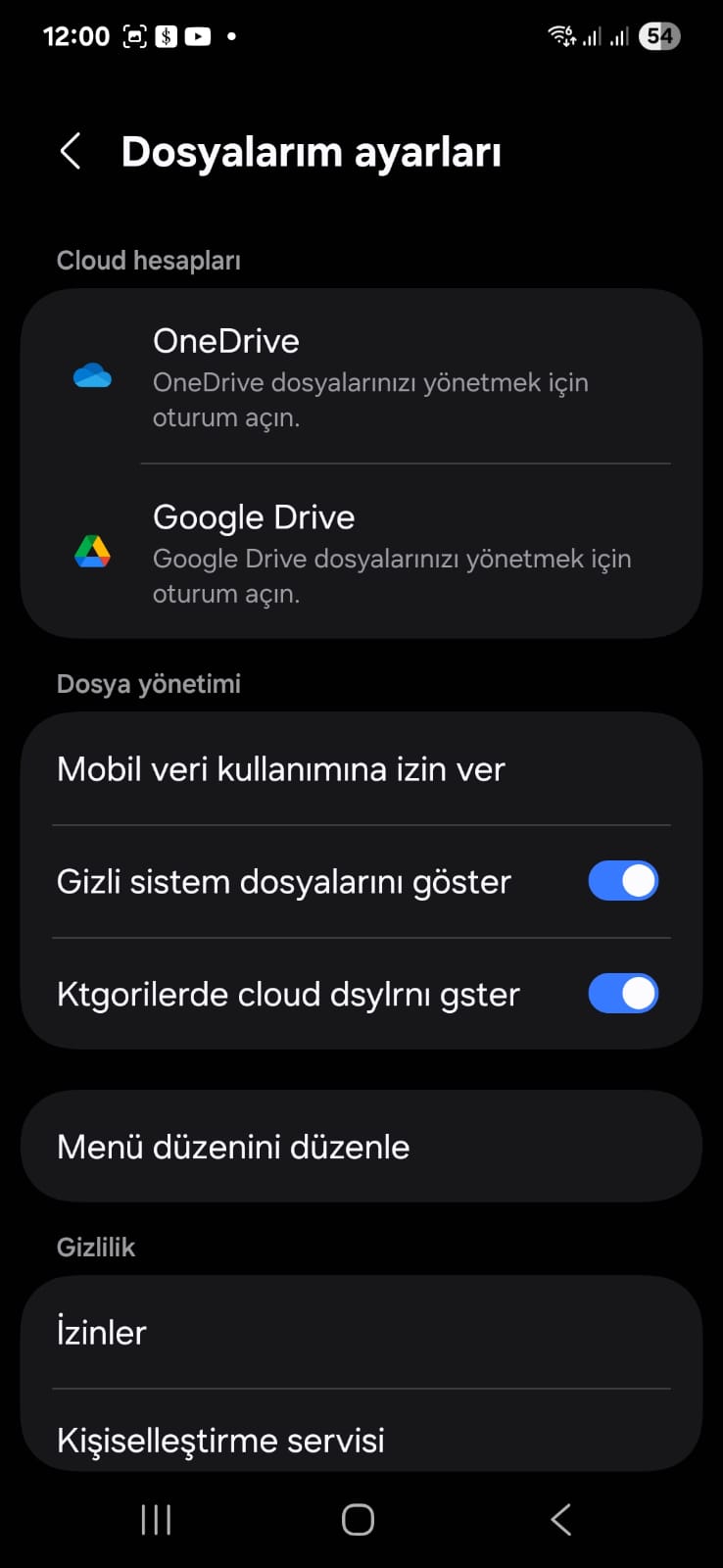723x1568 pixels.
Task: Open İzinler settings
Action: point(361,1332)
